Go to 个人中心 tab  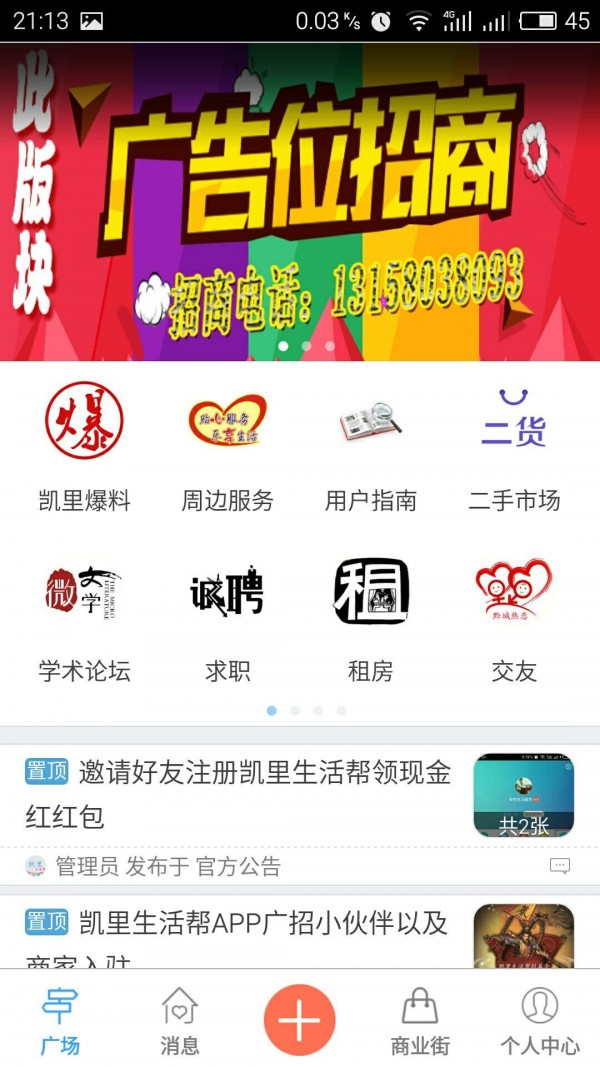540,1020
